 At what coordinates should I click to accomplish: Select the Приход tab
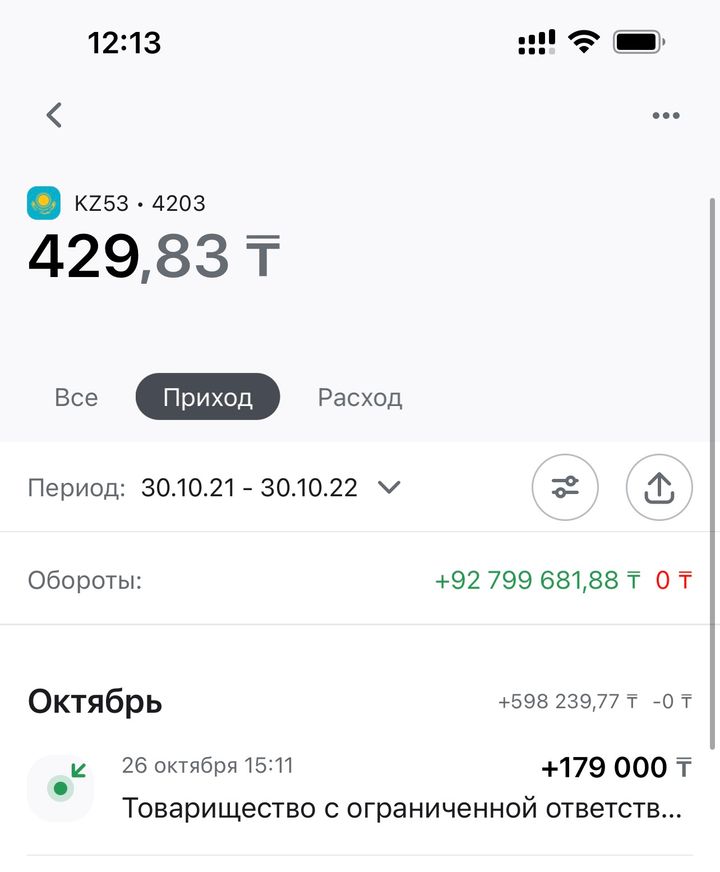coord(207,397)
